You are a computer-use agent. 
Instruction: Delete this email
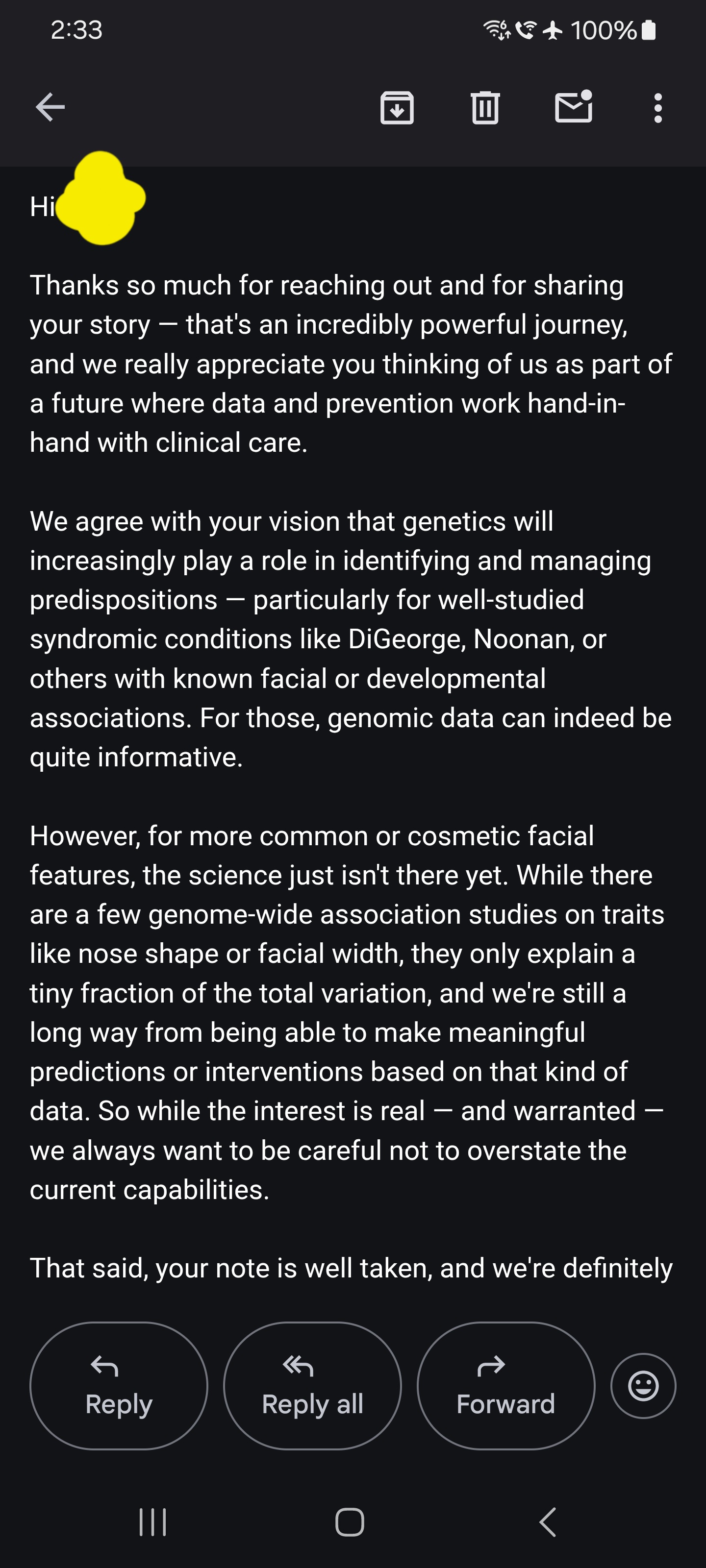click(485, 108)
